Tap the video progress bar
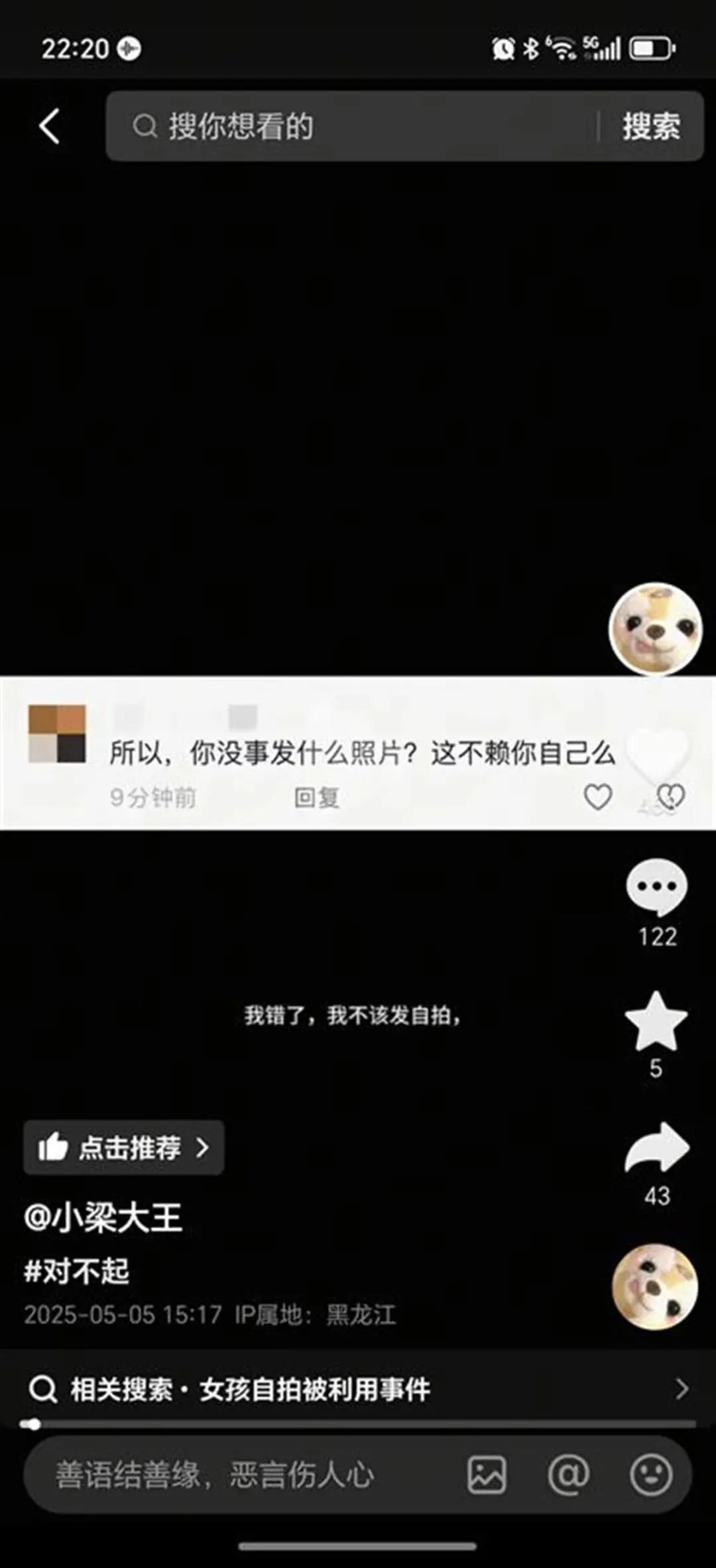 [358, 1423]
